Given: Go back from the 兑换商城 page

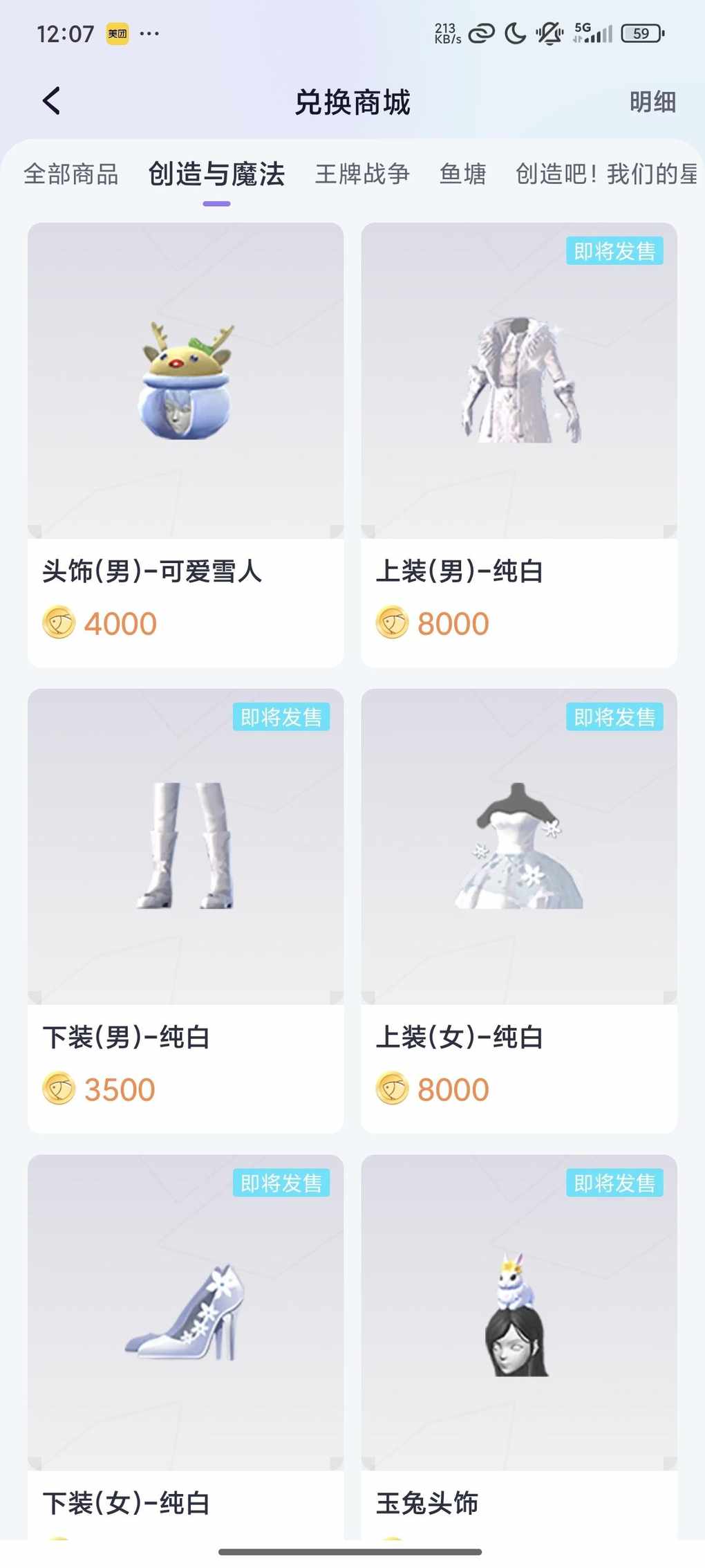Looking at the screenshot, I should point(52,101).
